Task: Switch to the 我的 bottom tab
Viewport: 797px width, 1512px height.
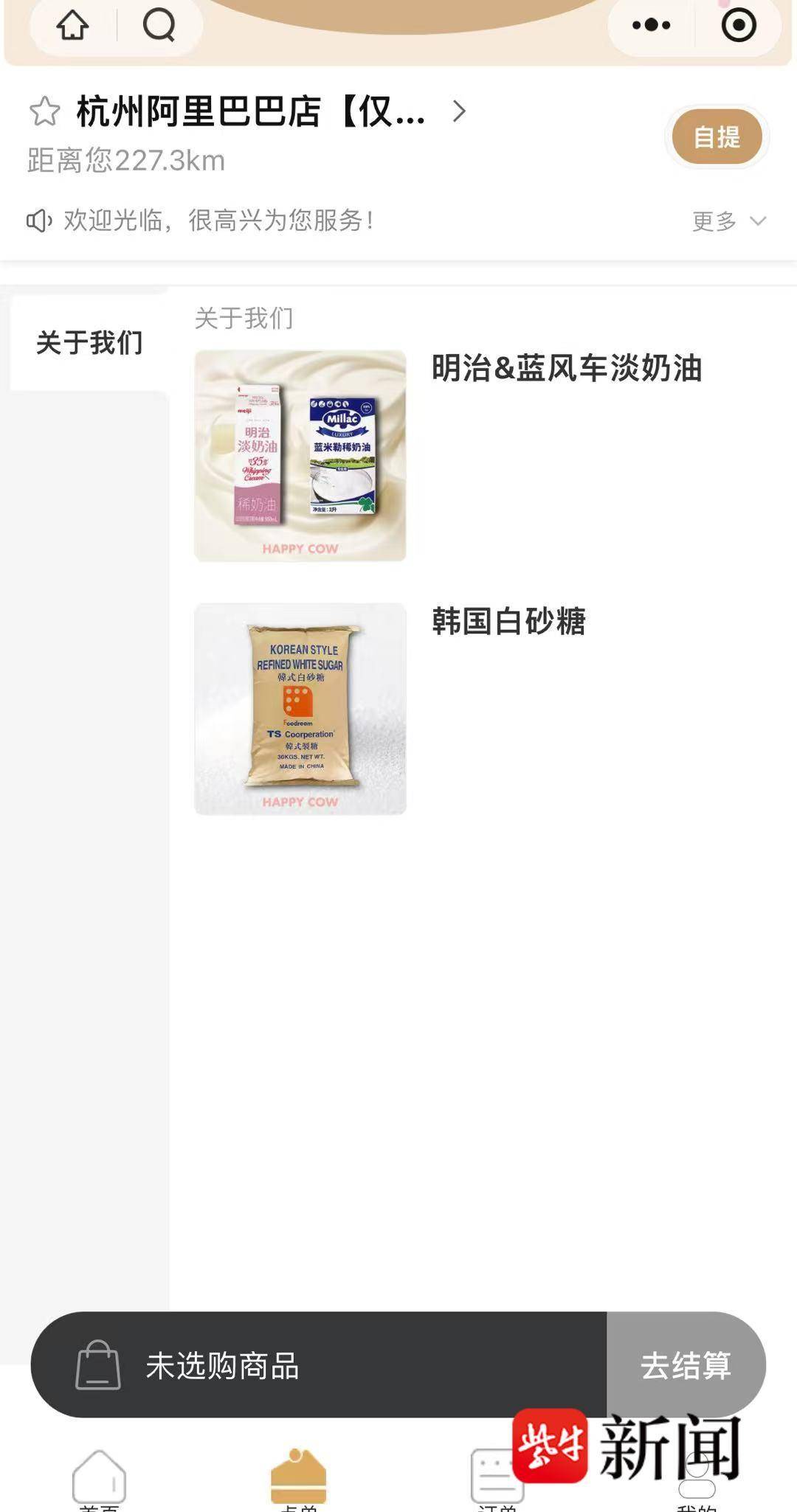Action: pyautogui.click(x=696, y=1482)
